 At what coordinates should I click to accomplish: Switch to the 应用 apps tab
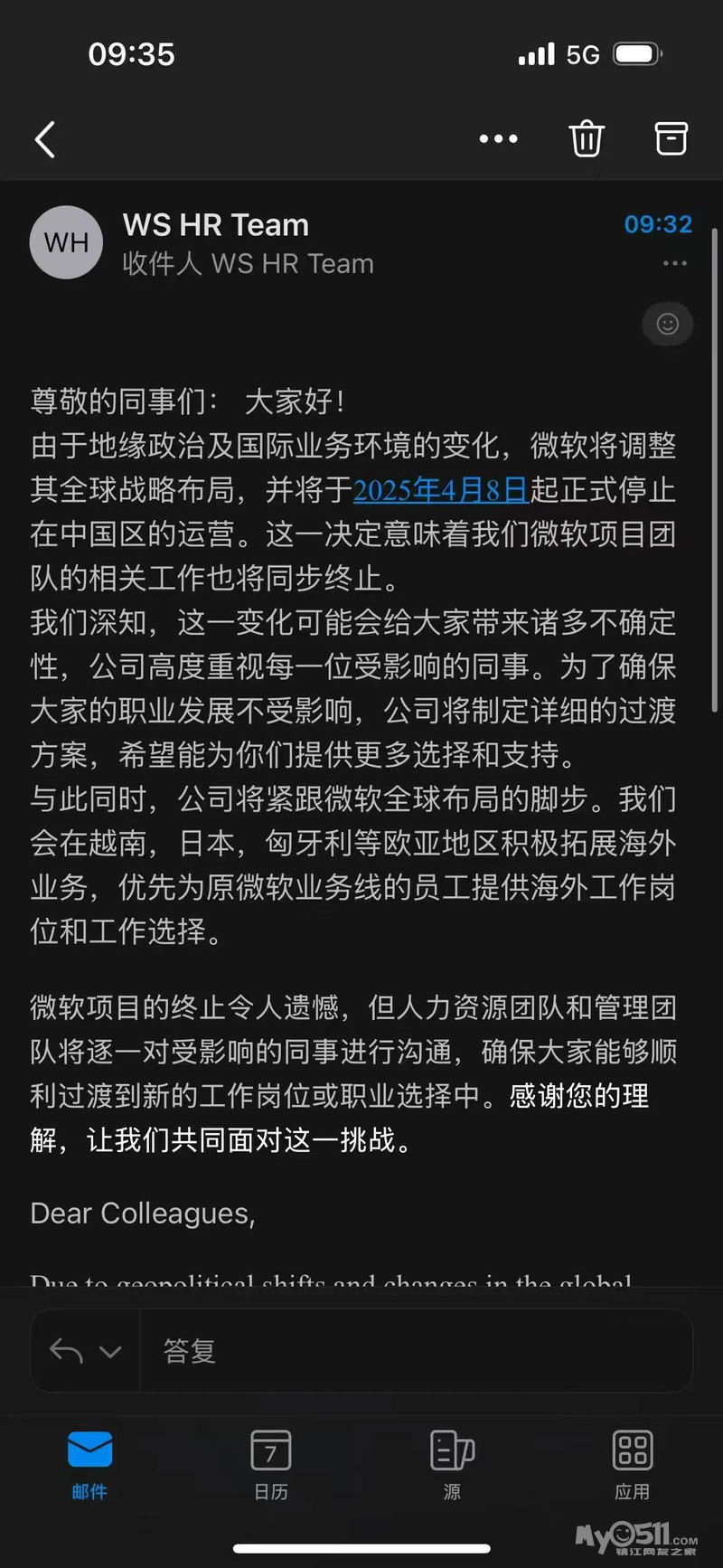[x=632, y=1465]
